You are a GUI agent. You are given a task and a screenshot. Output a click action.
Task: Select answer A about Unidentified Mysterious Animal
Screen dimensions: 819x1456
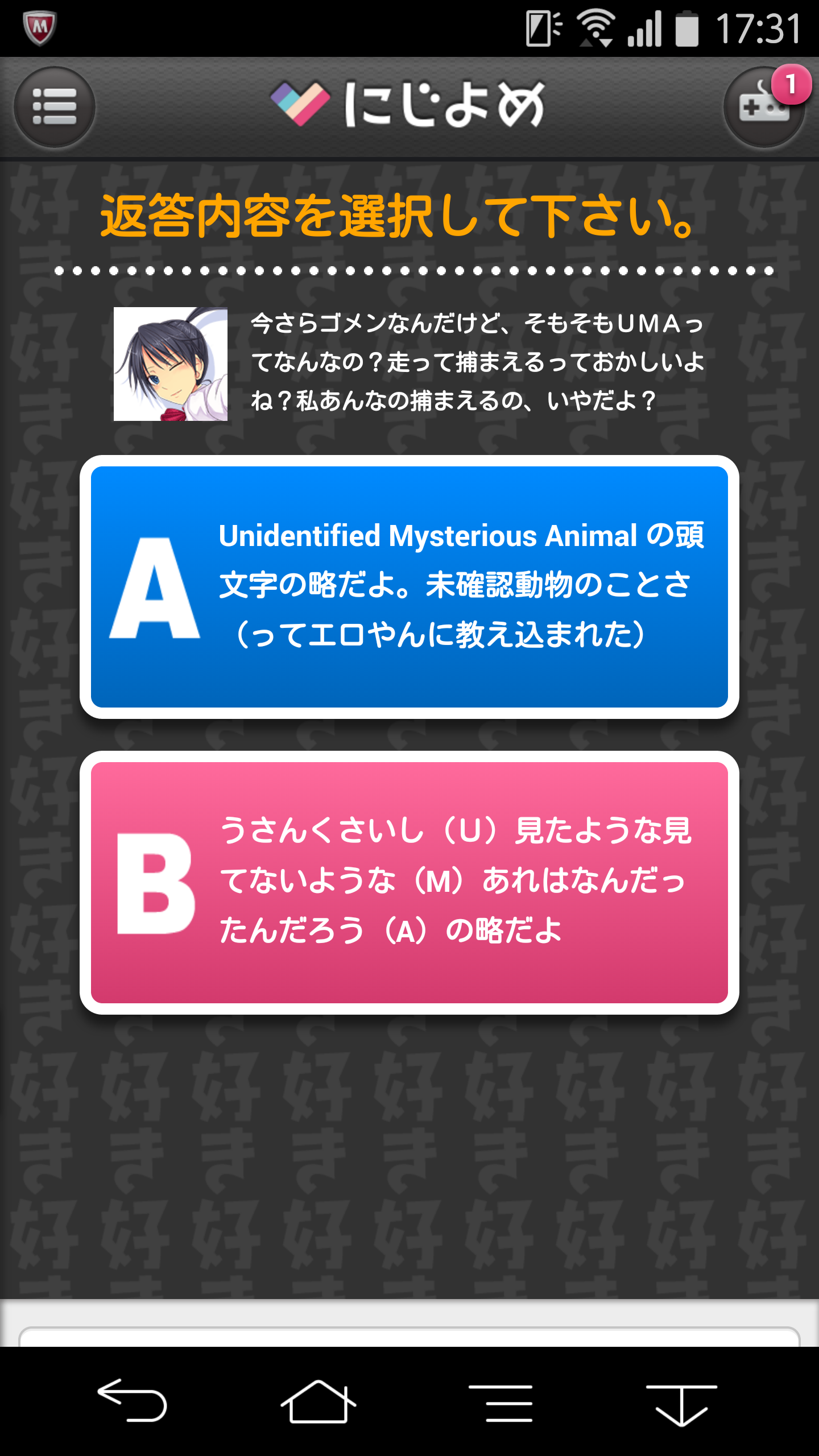coord(409,587)
